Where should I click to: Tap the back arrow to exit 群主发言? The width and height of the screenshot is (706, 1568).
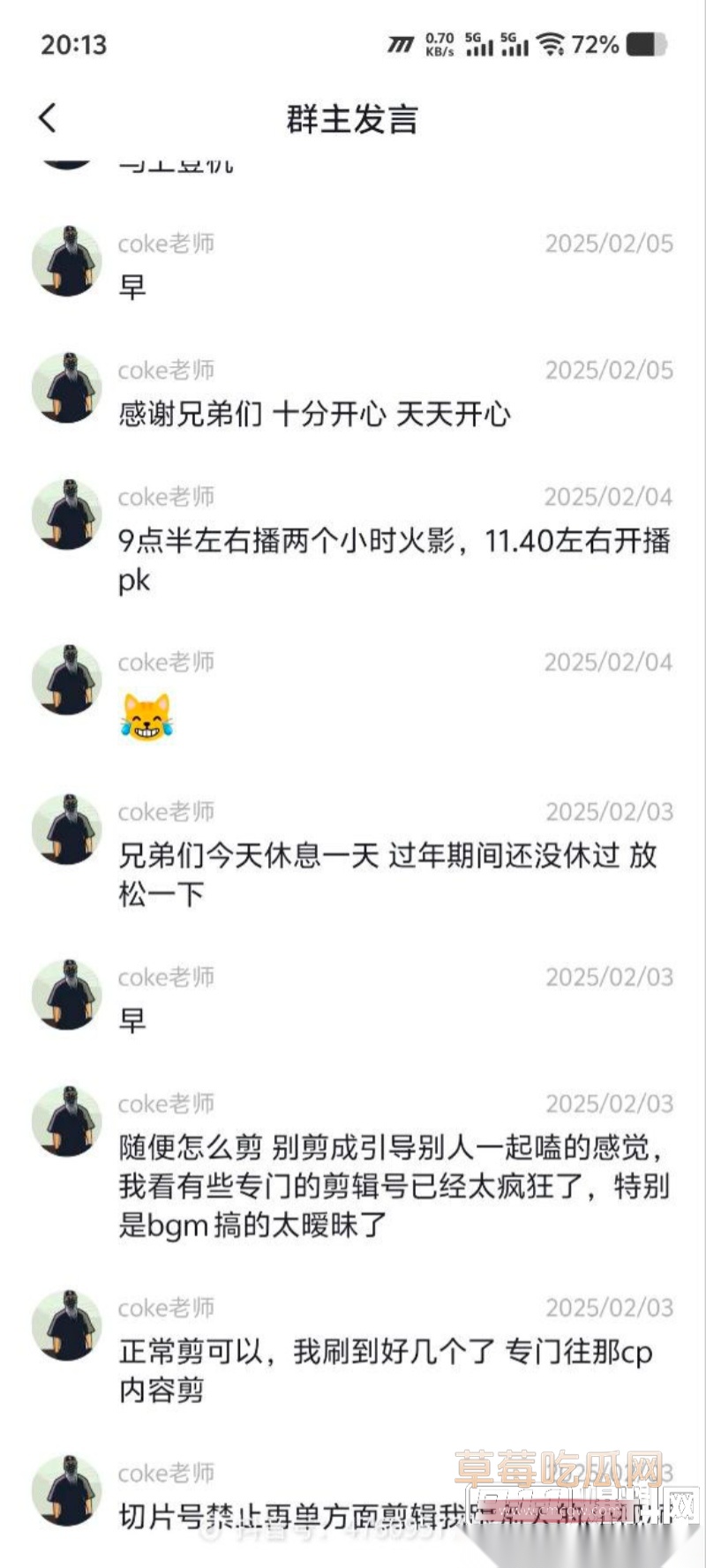pyautogui.click(x=47, y=116)
